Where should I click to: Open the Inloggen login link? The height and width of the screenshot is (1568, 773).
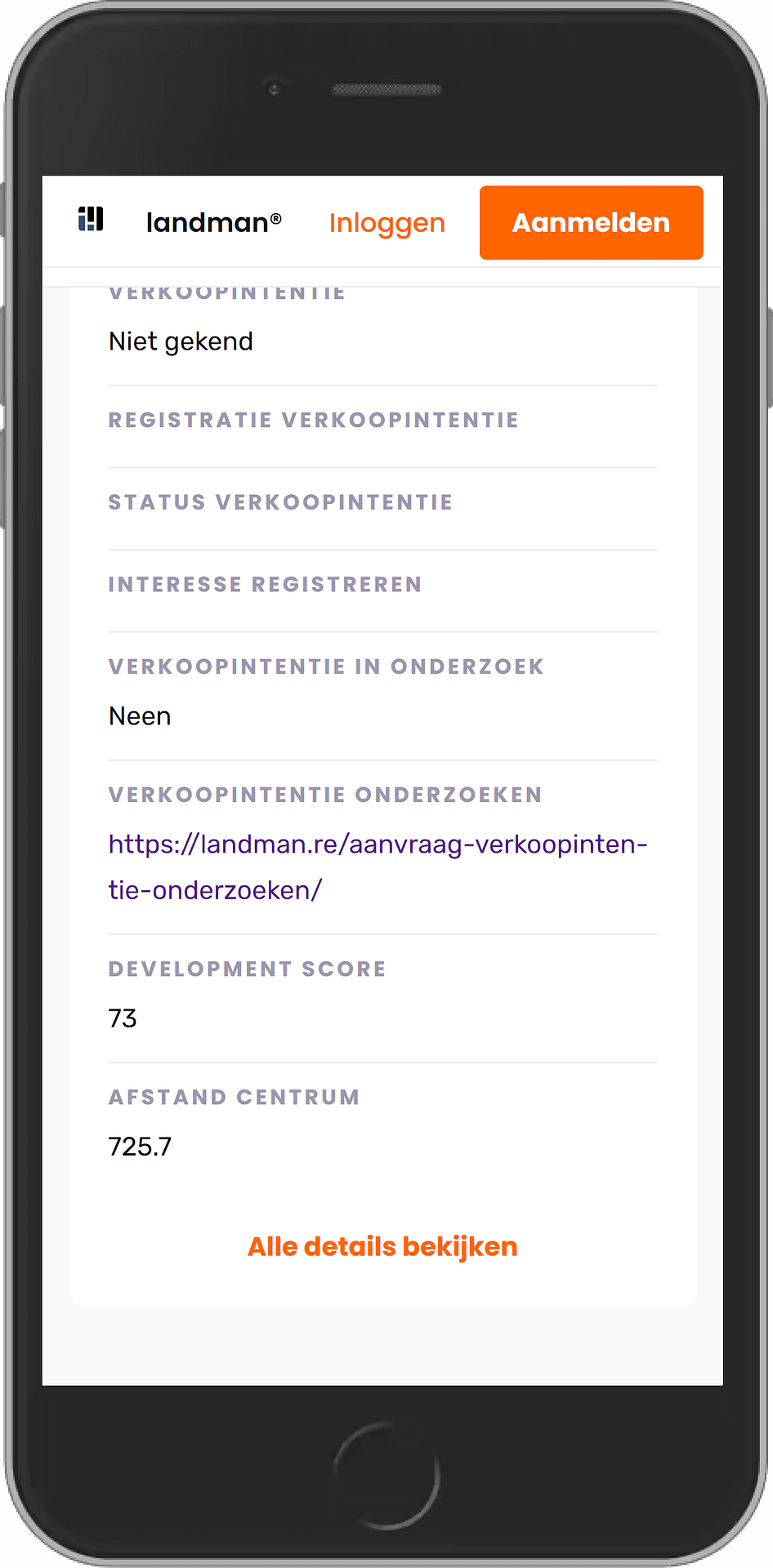(x=386, y=222)
